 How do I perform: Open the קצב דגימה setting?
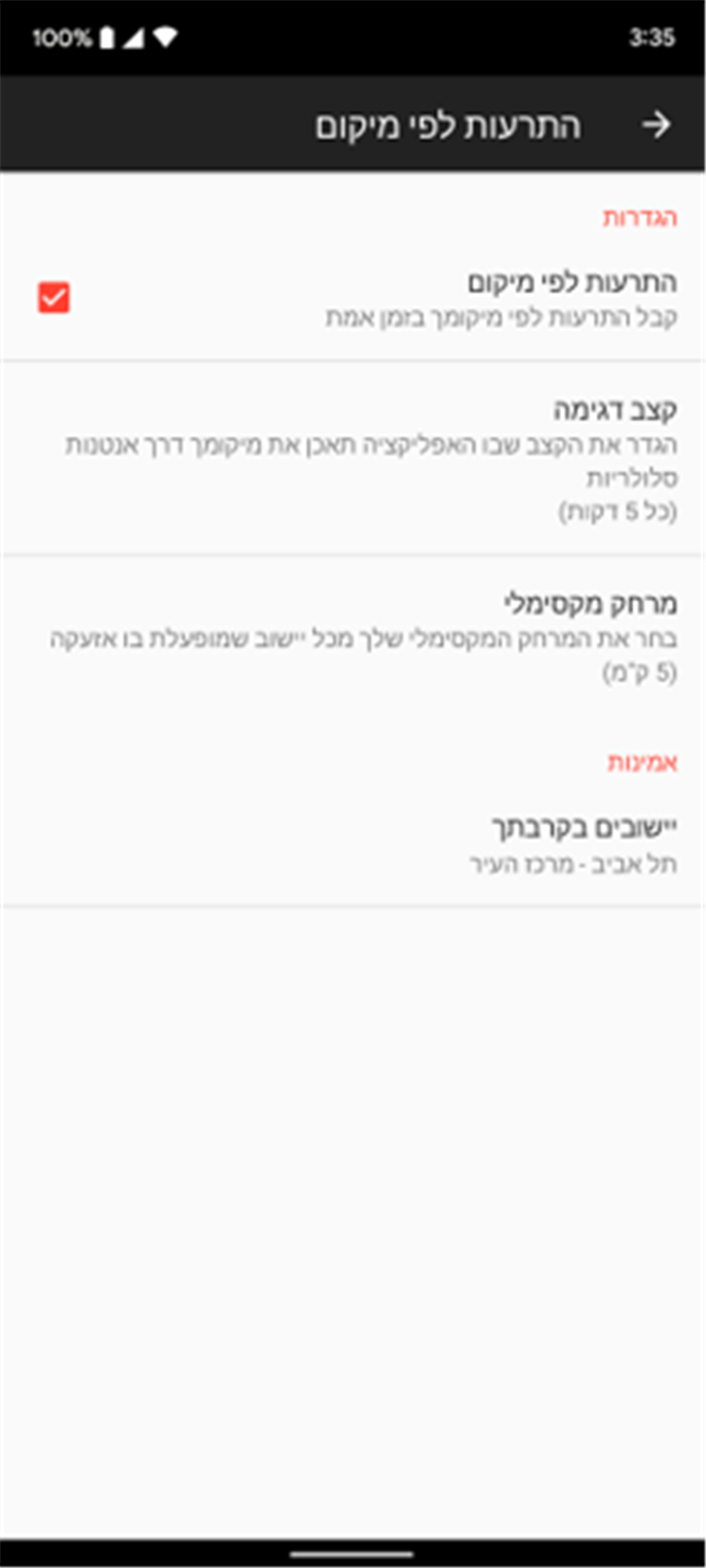(353, 459)
